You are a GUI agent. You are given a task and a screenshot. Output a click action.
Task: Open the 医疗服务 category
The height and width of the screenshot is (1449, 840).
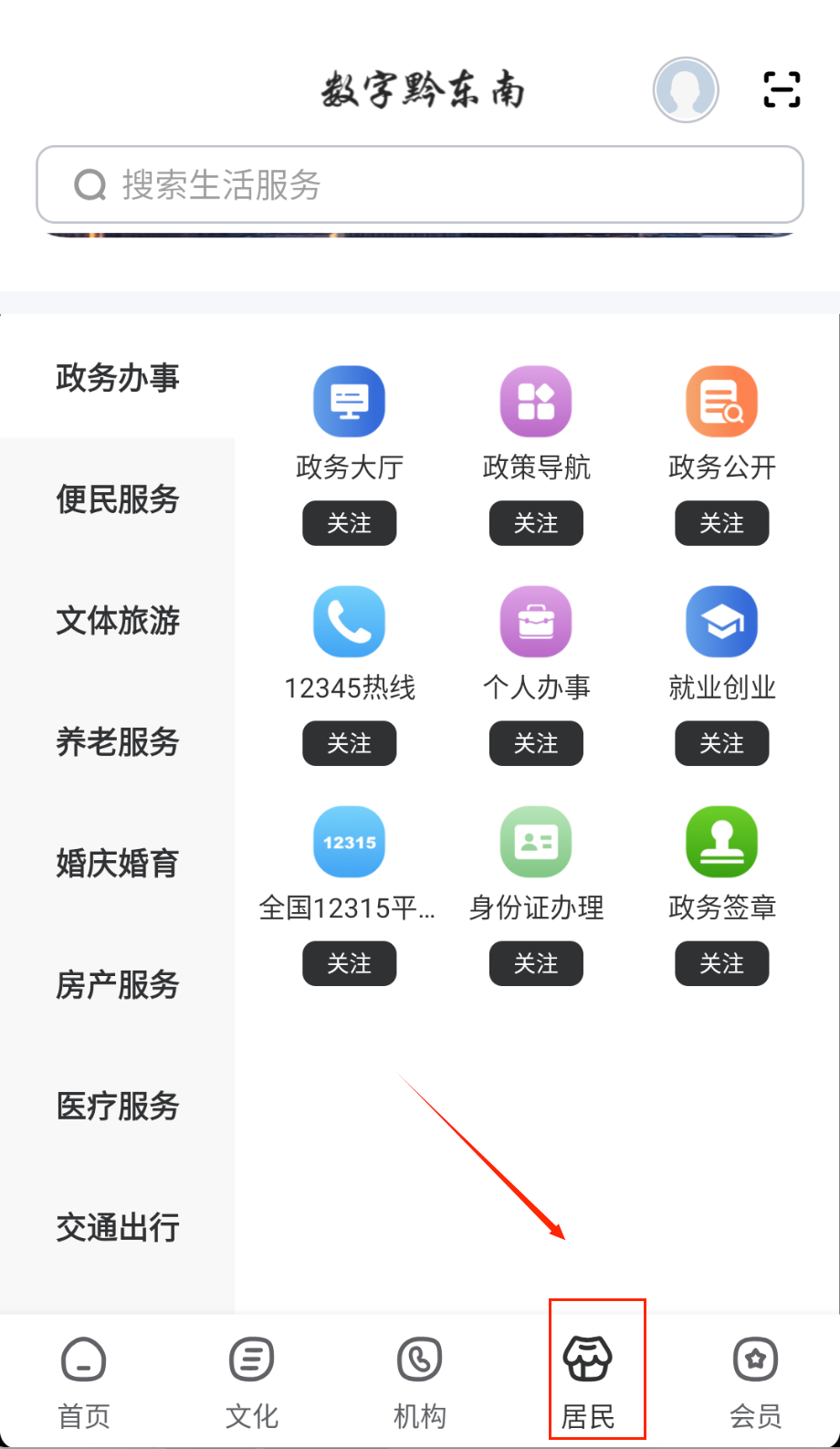[118, 1106]
